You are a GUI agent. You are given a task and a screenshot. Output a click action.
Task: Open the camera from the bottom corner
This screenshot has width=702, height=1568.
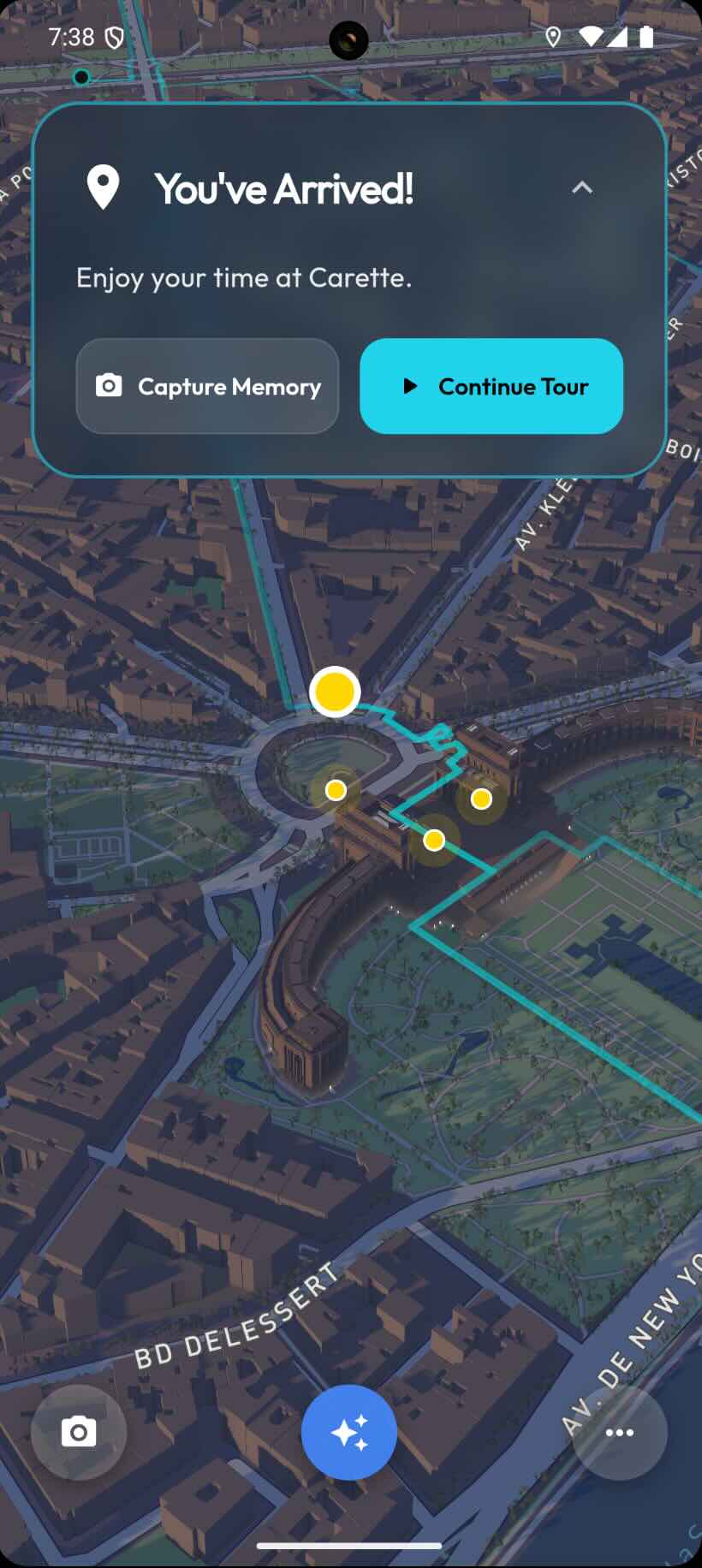[79, 1432]
